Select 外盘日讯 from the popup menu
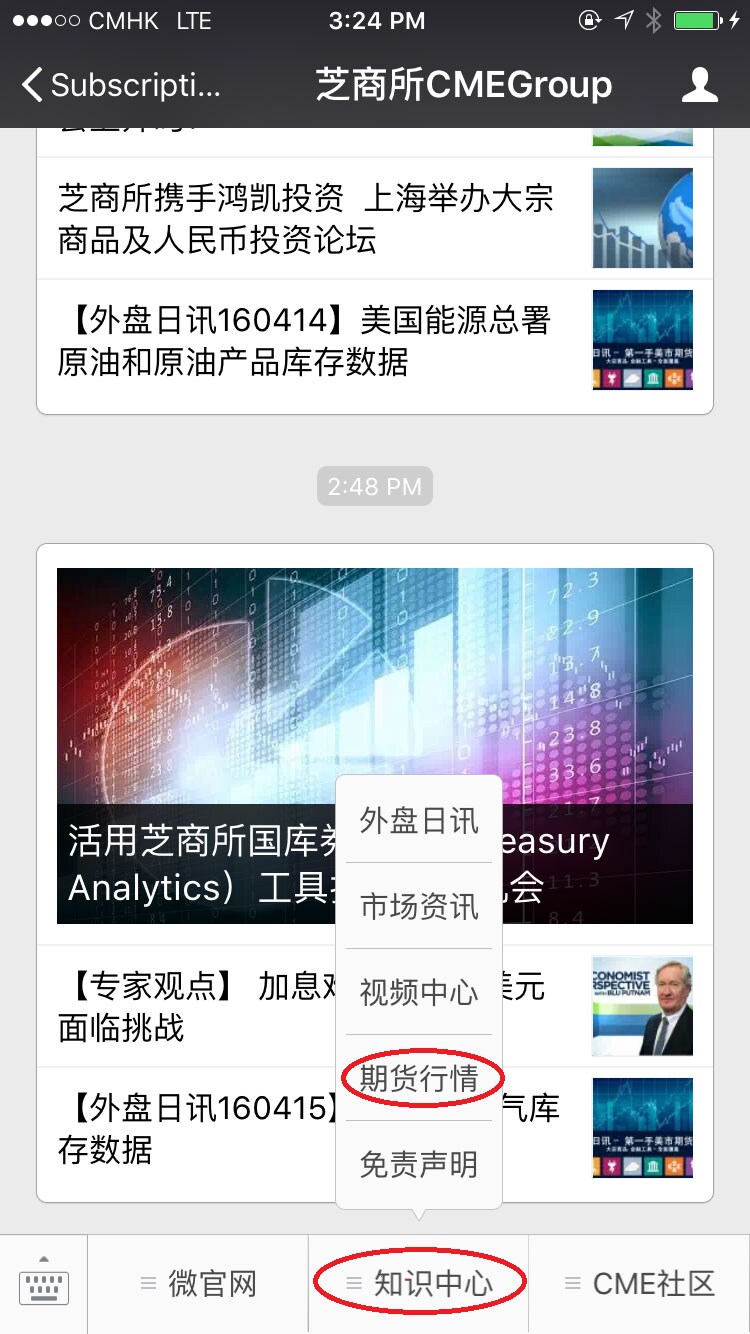This screenshot has height=1334, width=750. coord(419,821)
